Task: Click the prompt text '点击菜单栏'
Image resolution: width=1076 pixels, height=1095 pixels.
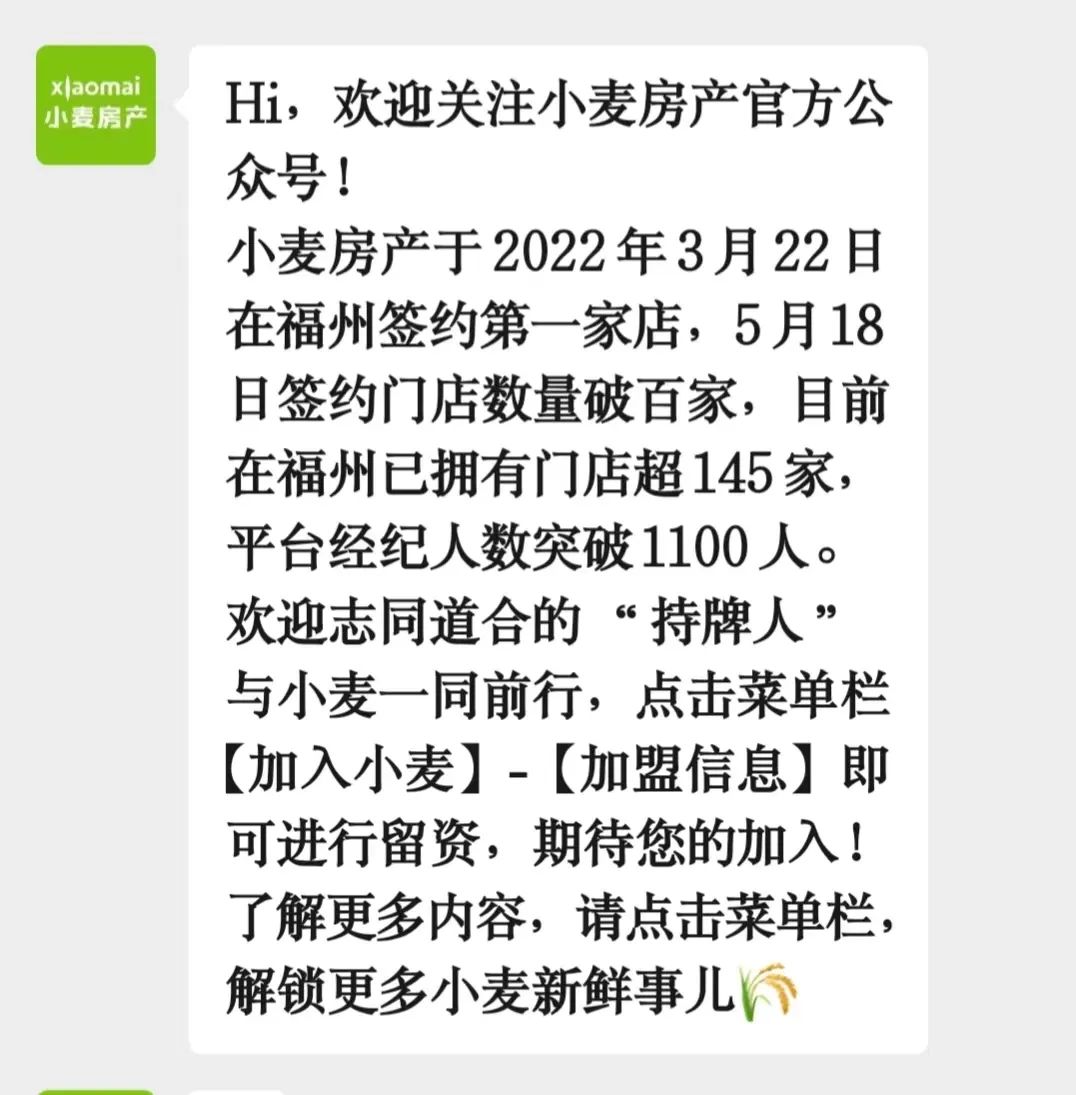Action: [x=760, y=694]
